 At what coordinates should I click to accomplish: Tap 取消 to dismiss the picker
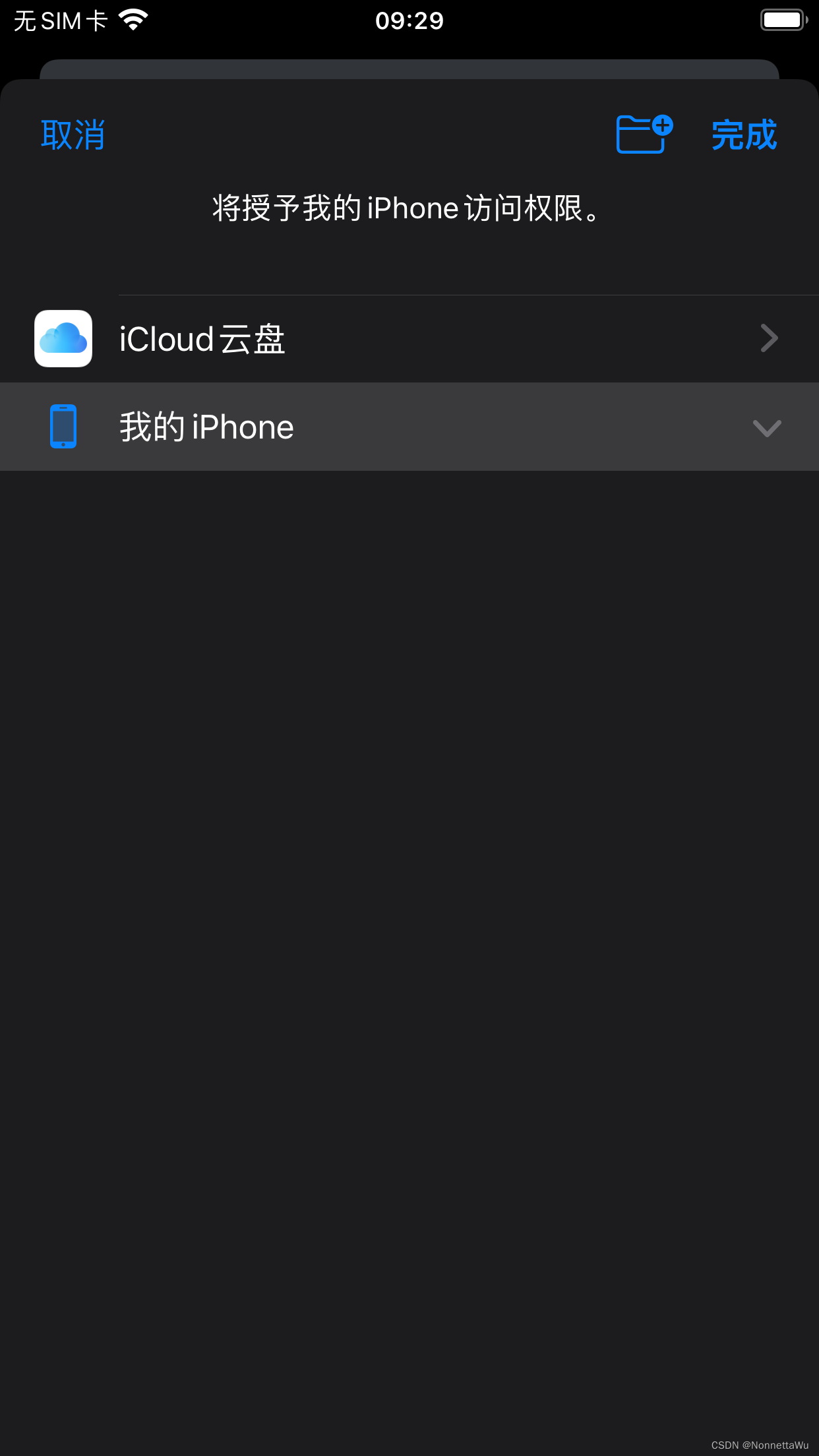pos(73,135)
